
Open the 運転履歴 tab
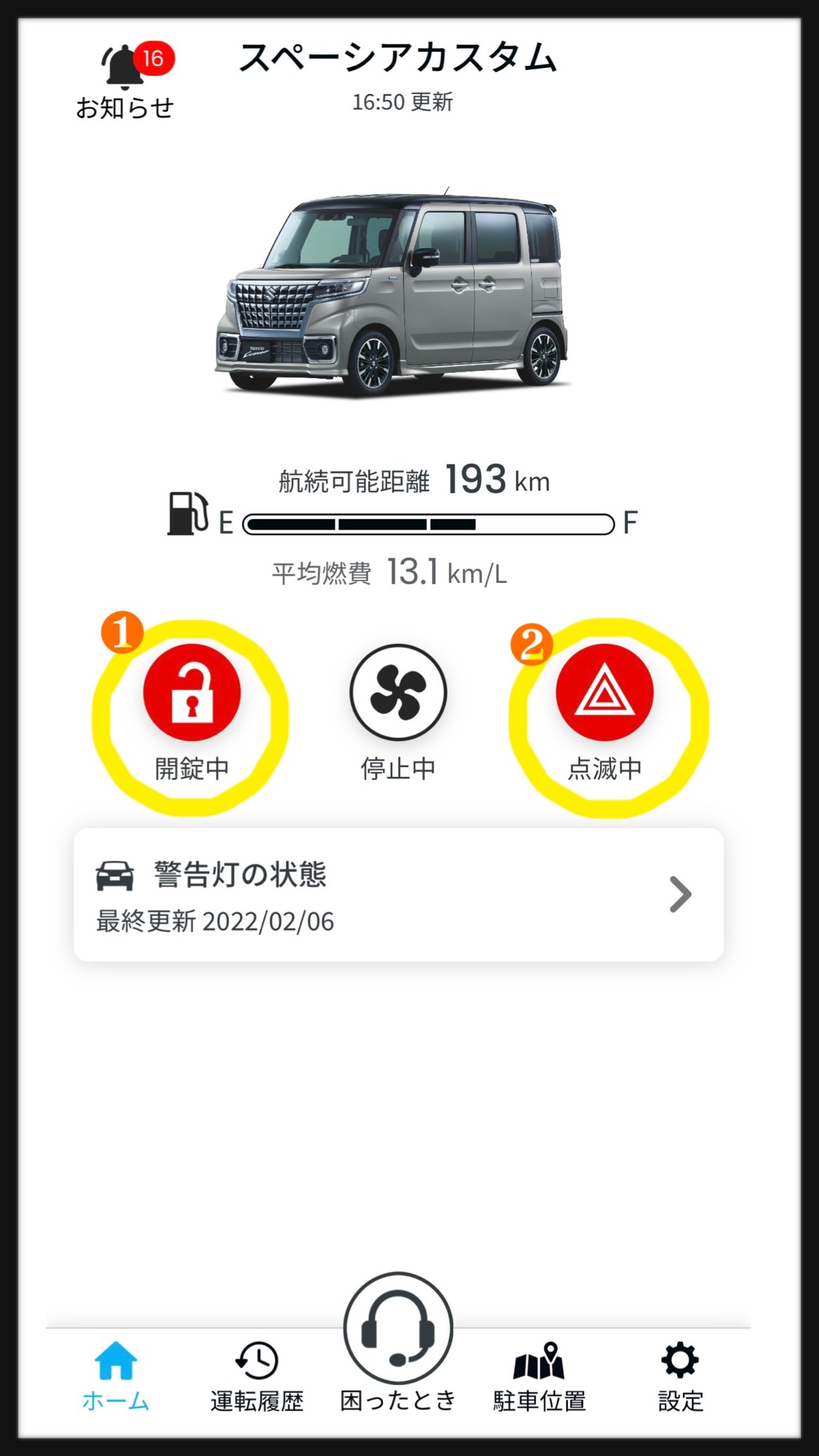(257, 1376)
